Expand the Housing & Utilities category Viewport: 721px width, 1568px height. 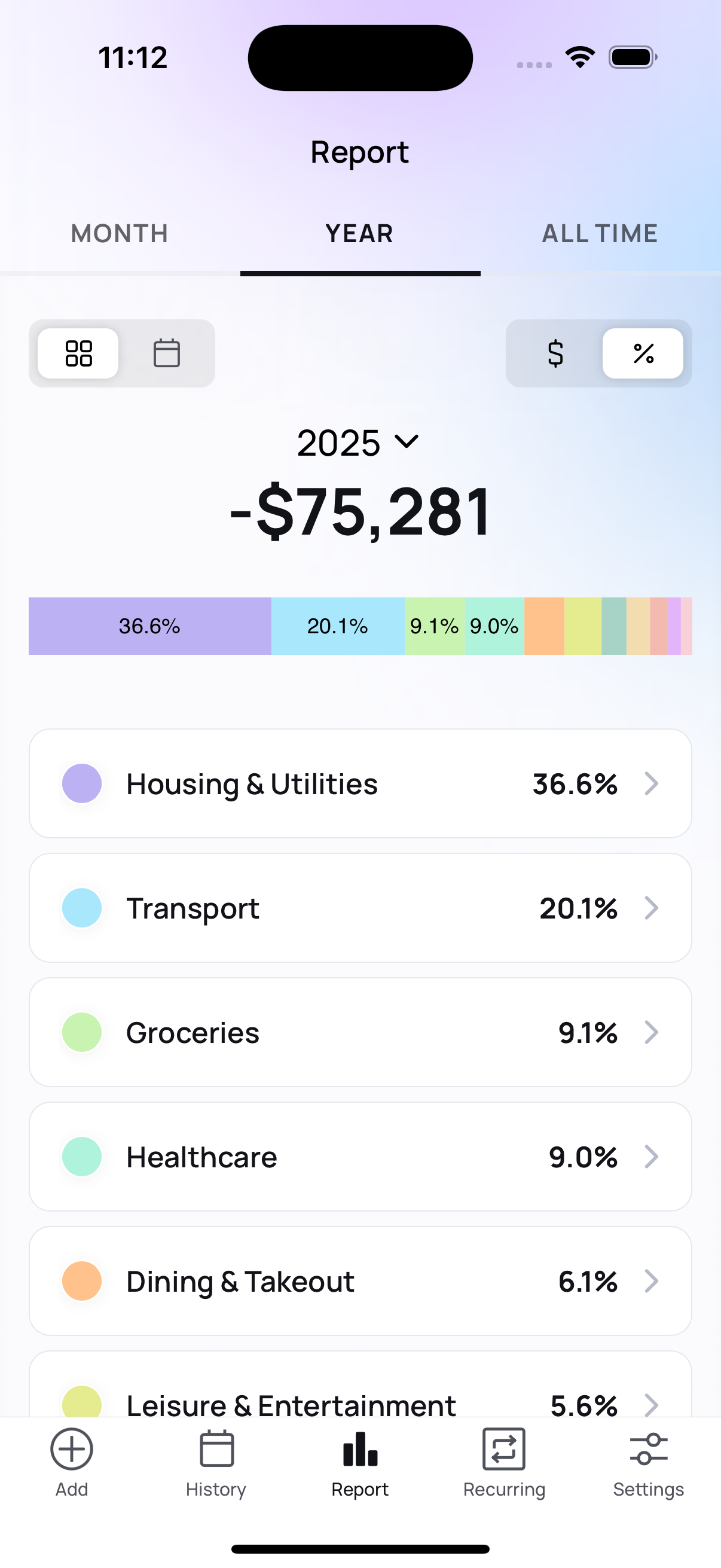pos(360,784)
